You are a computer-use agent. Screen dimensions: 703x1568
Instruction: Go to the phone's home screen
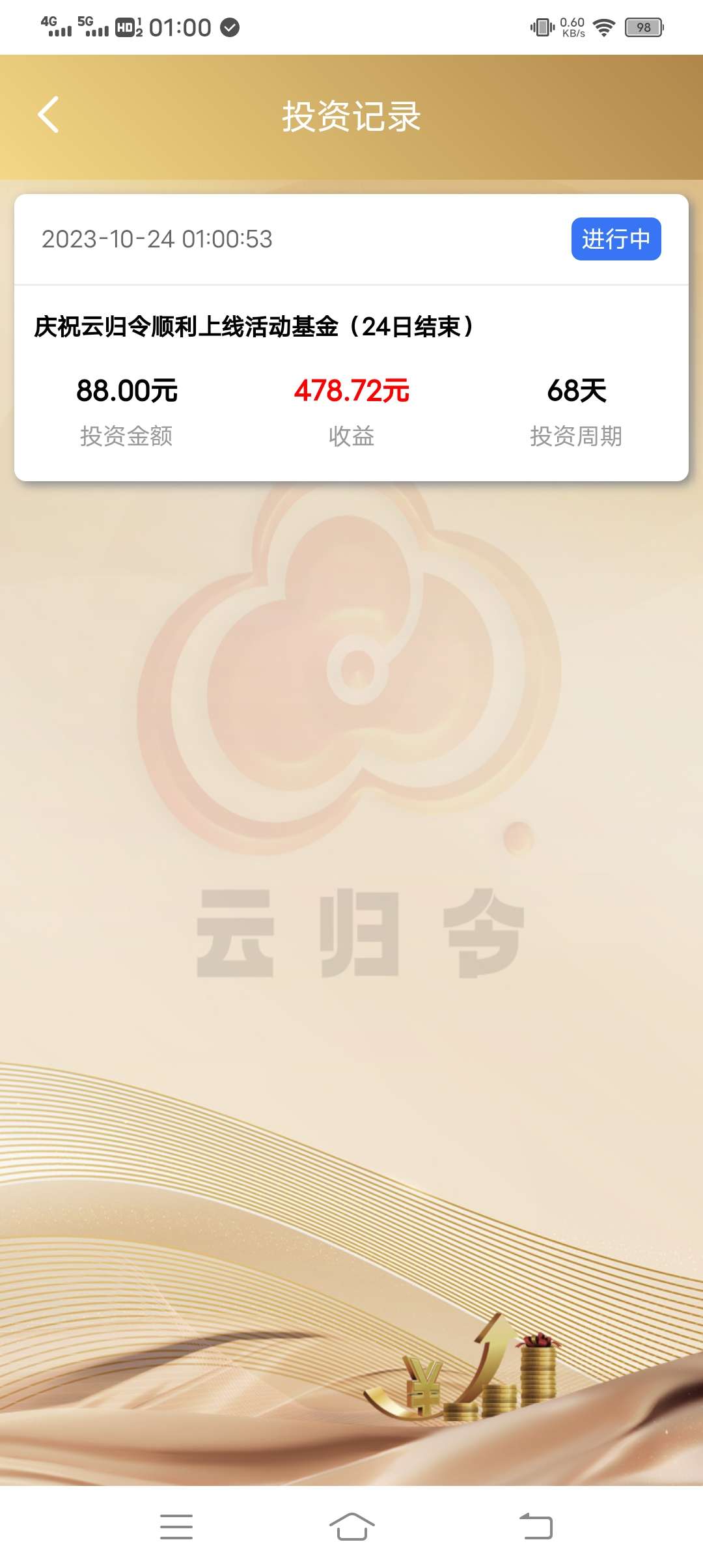pyautogui.click(x=351, y=1526)
